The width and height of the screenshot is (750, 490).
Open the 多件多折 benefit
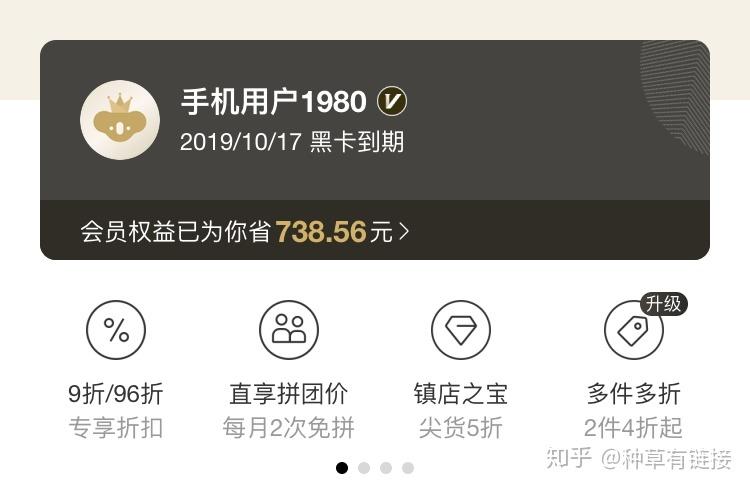(x=634, y=370)
